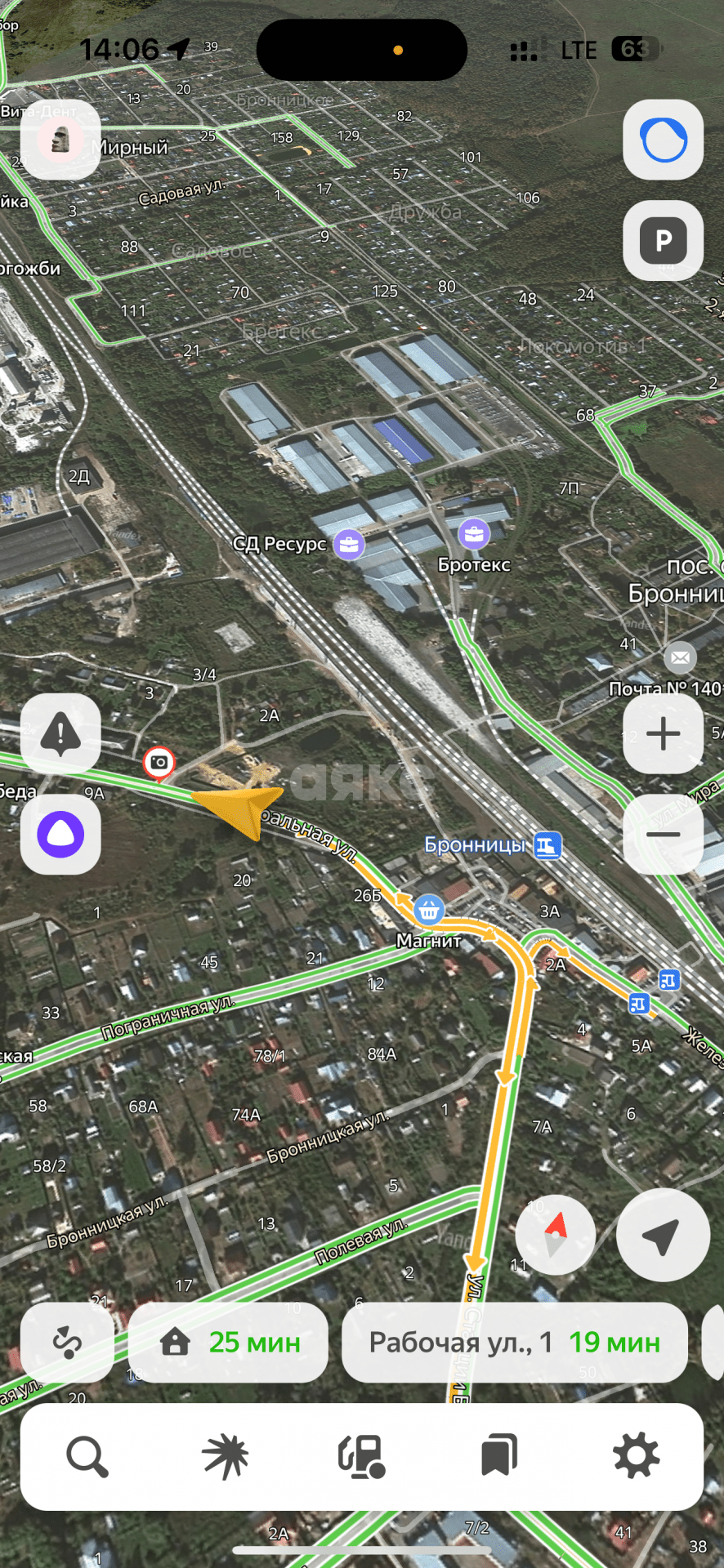The image size is (724, 1568).
Task: Report a road event with warning icon
Action: [x=60, y=733]
